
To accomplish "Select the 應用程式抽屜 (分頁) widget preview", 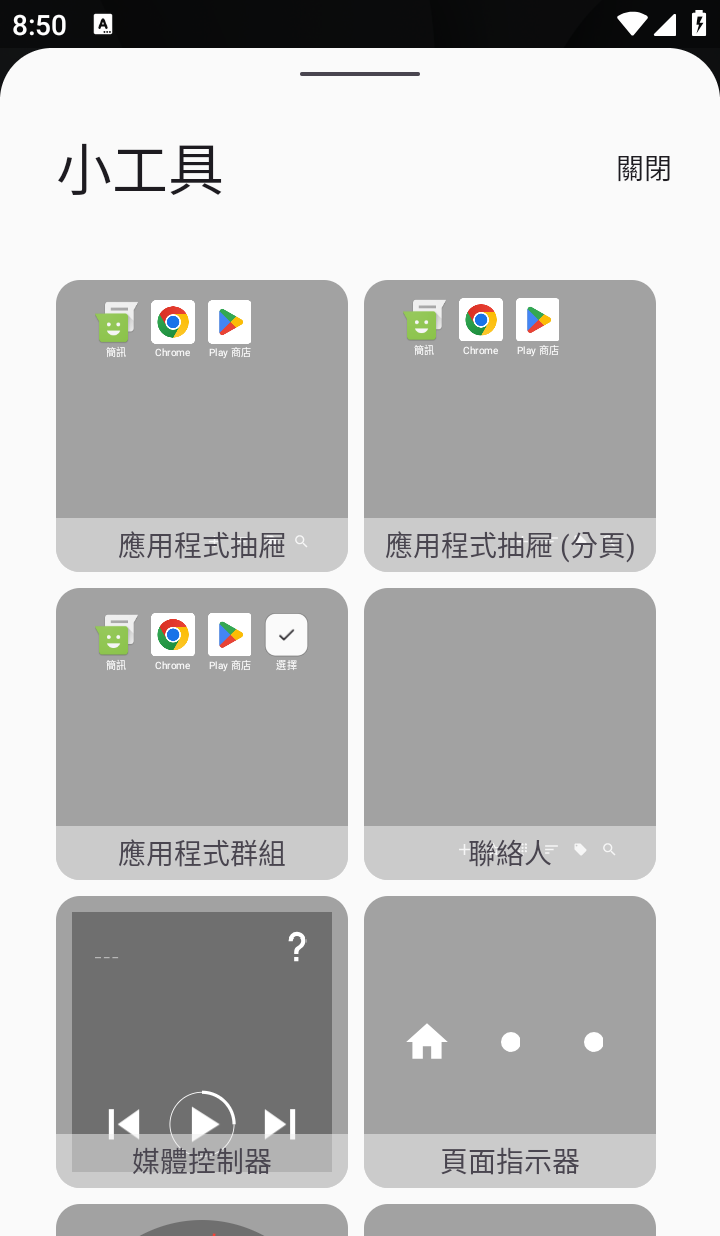I will click(510, 425).
